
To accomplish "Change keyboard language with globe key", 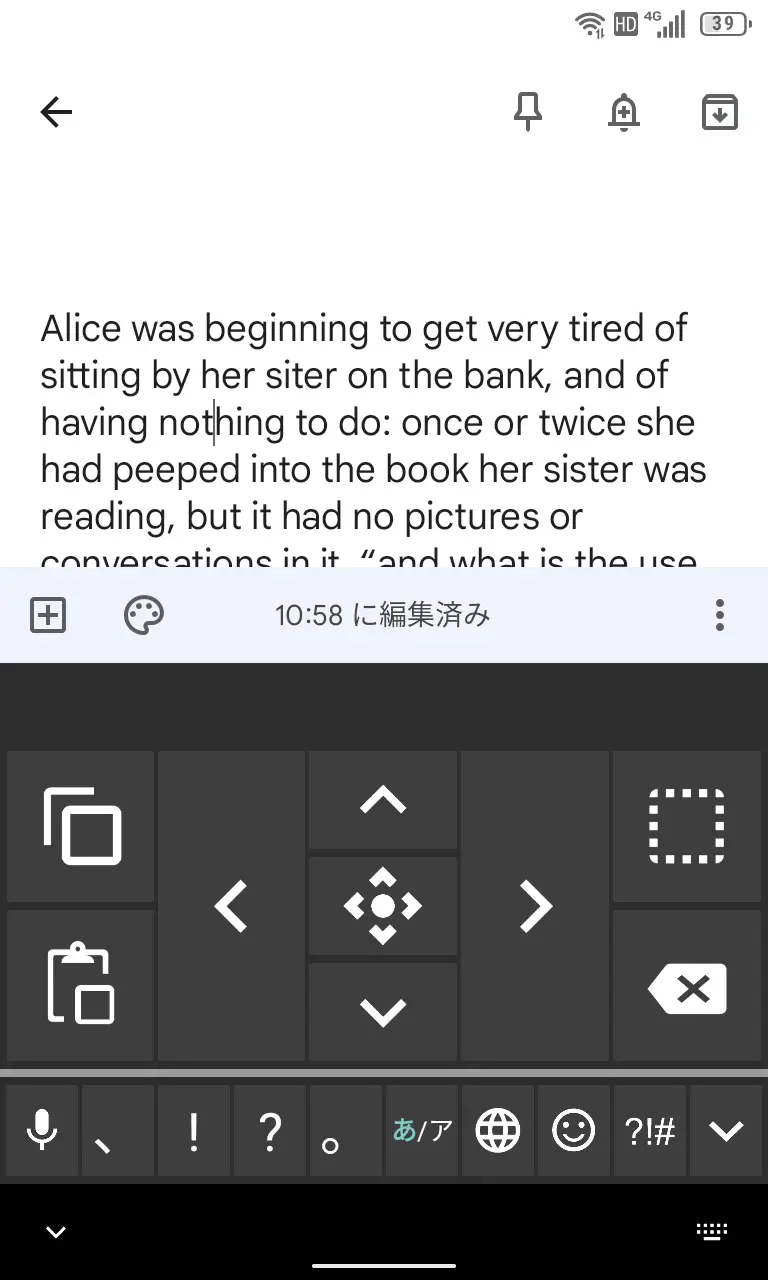I will (x=498, y=1132).
